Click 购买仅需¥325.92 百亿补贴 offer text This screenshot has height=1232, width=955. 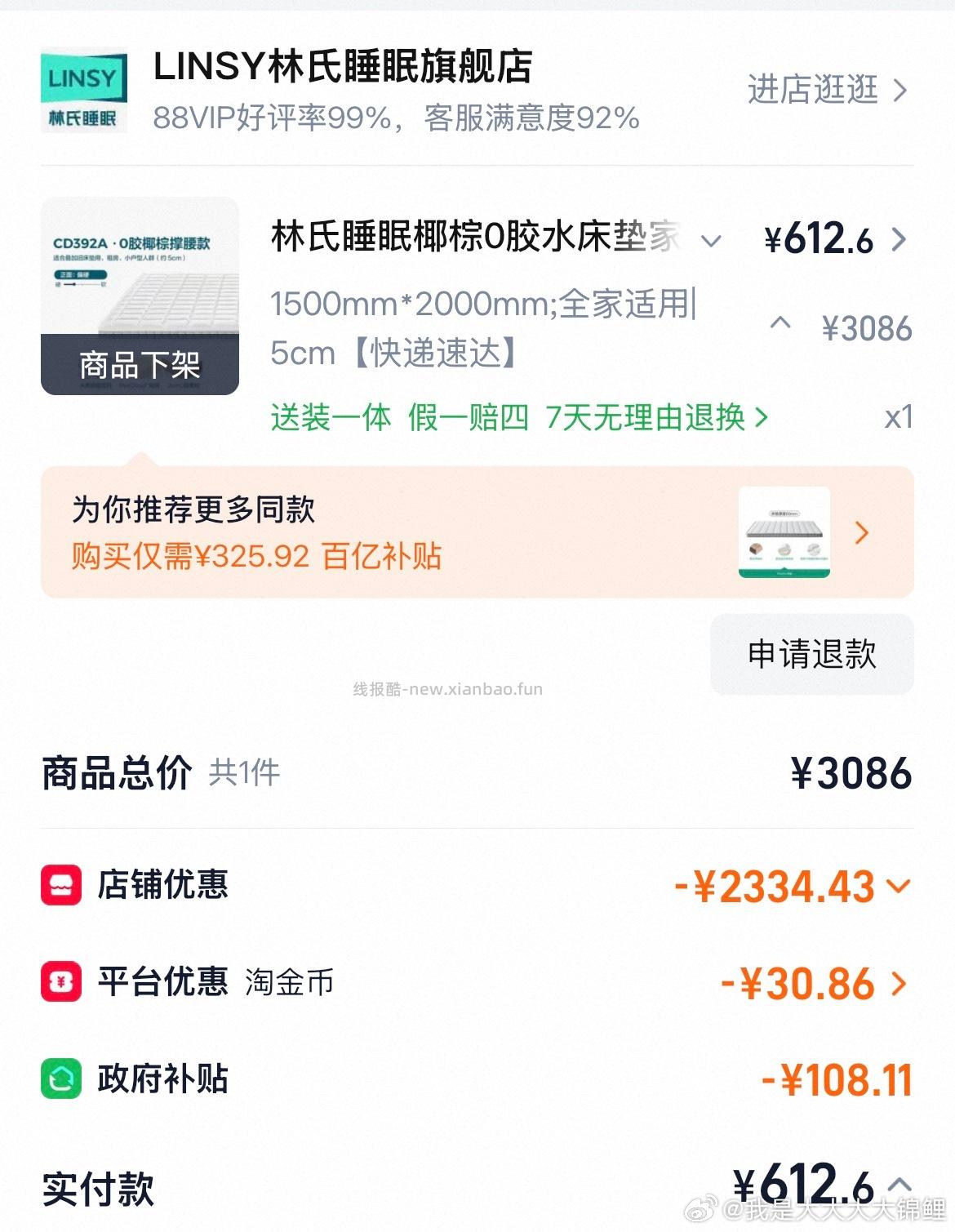[x=253, y=555]
